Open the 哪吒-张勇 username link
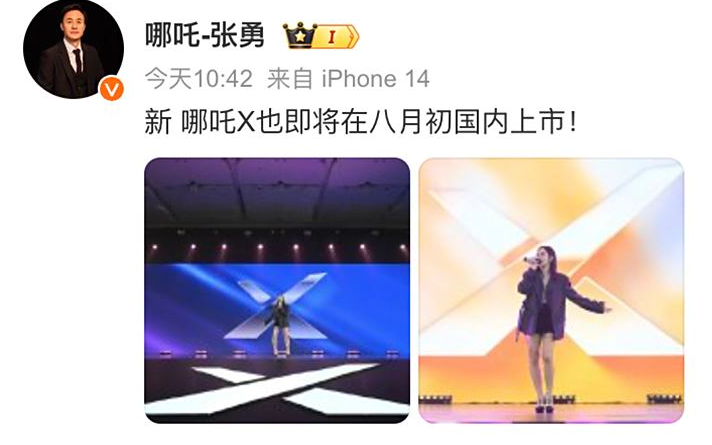 click(x=205, y=37)
